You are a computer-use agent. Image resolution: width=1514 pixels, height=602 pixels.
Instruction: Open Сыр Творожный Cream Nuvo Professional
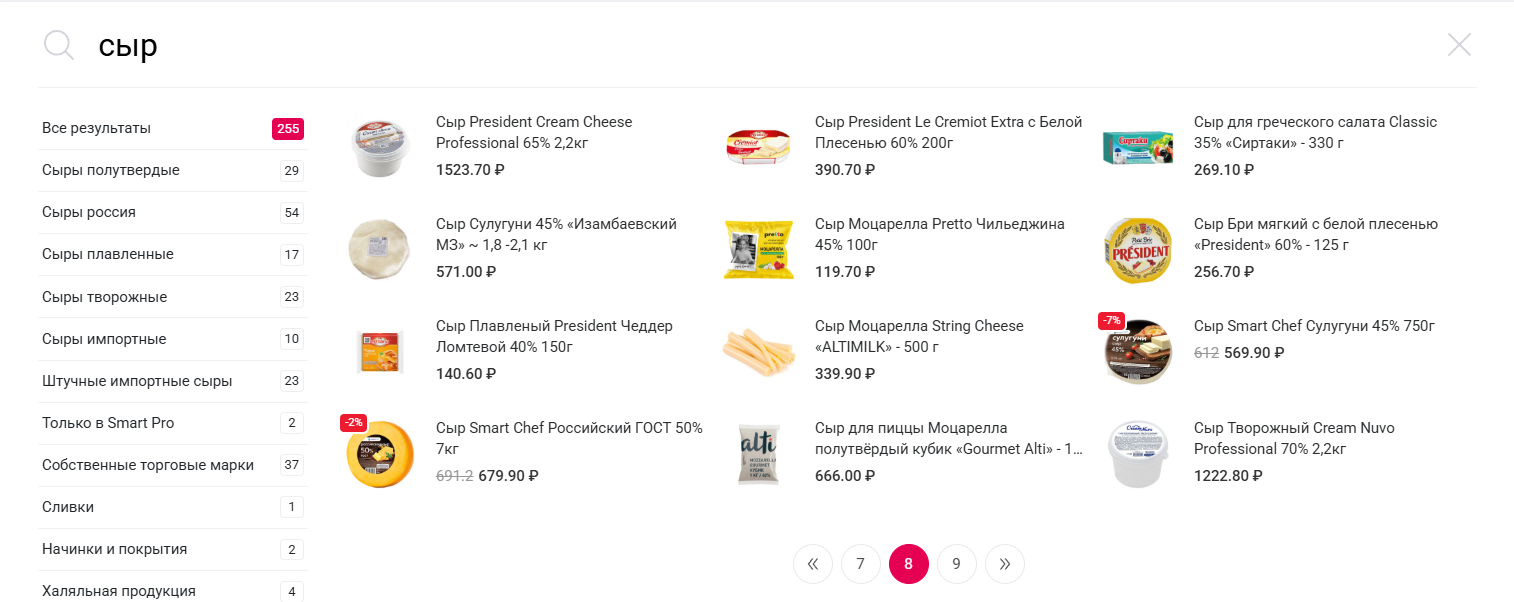pos(1294,439)
